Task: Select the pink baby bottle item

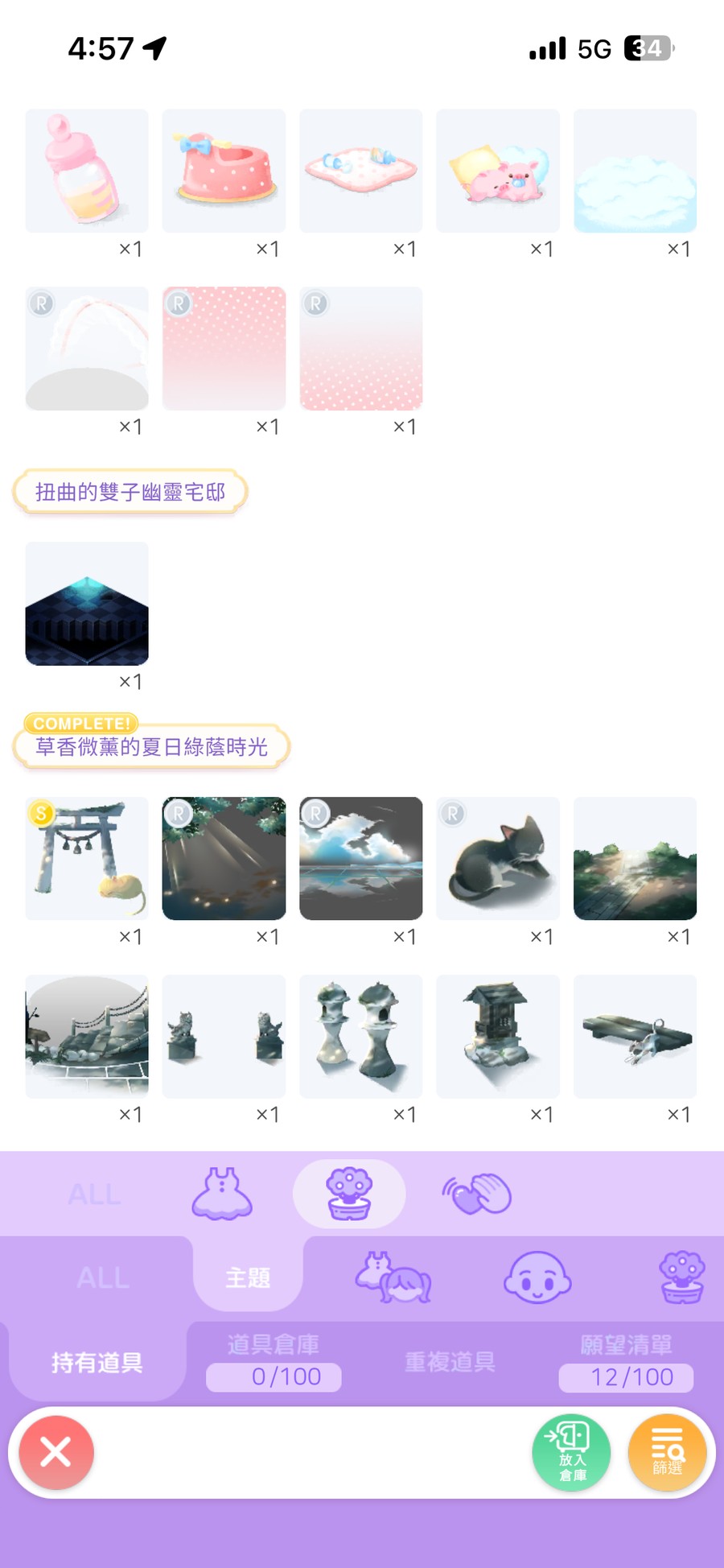Action: point(87,171)
